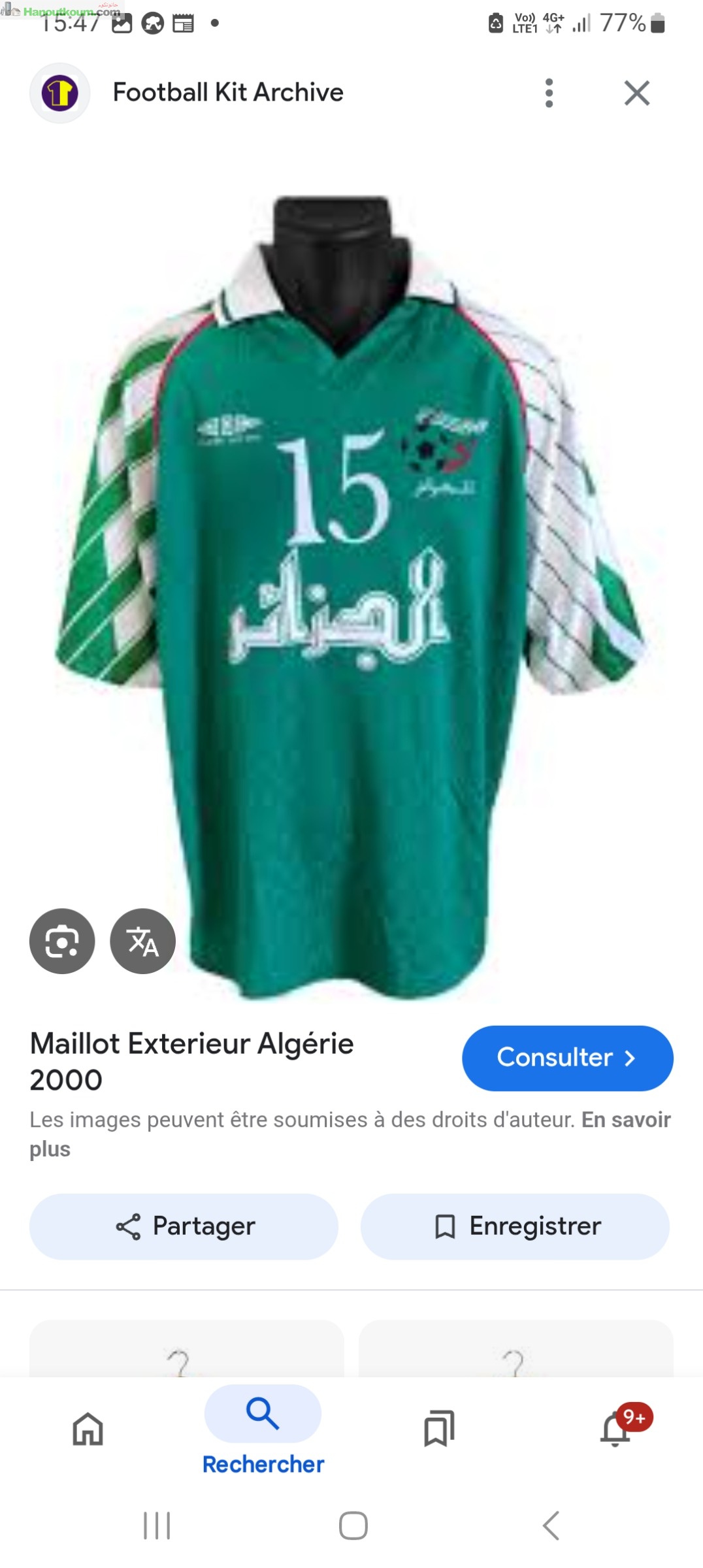Viewport: 703px width, 1568px height.
Task: Open the Football Kit Archive source
Action: (x=227, y=93)
